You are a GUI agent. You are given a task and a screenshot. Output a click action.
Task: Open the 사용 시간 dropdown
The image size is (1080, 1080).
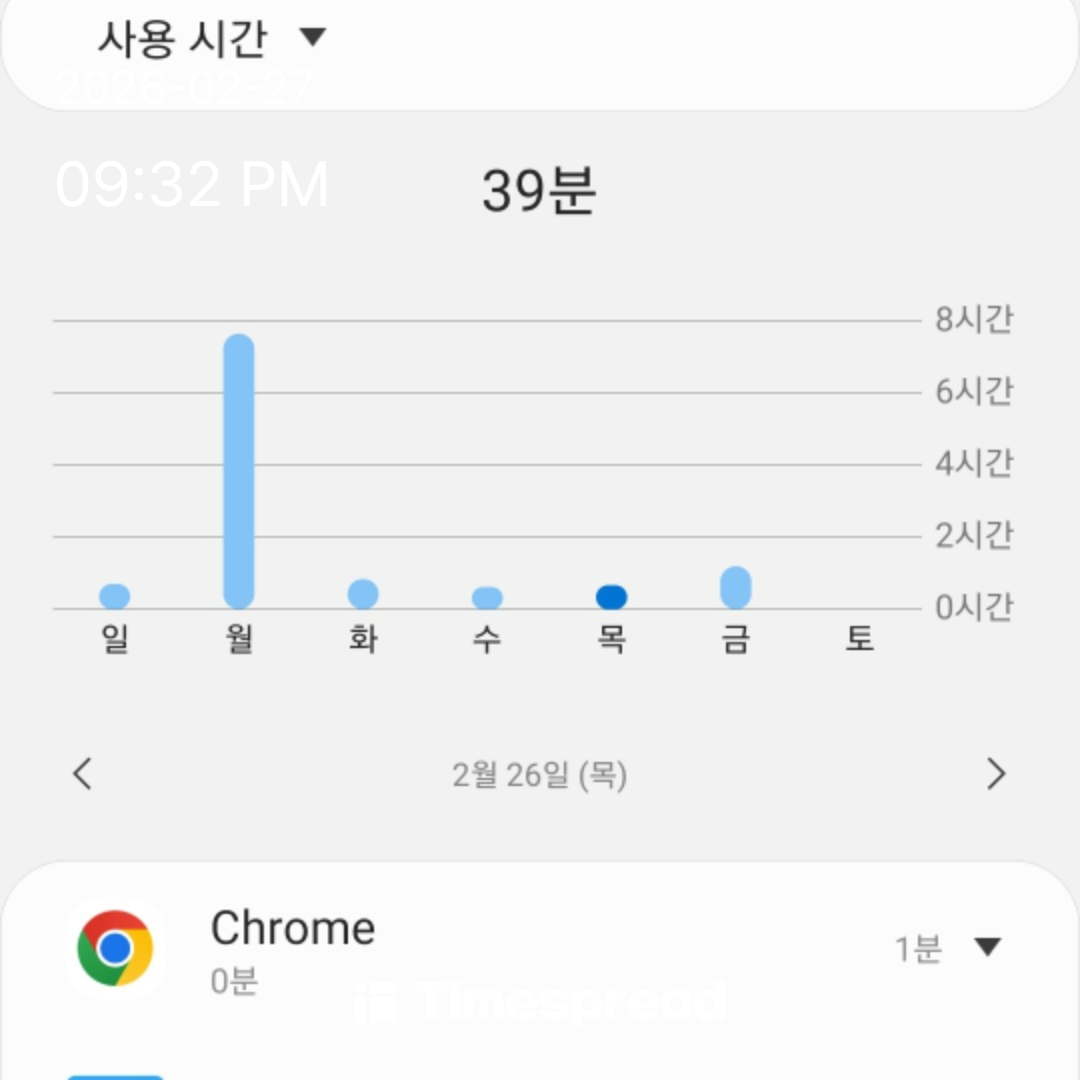212,38
